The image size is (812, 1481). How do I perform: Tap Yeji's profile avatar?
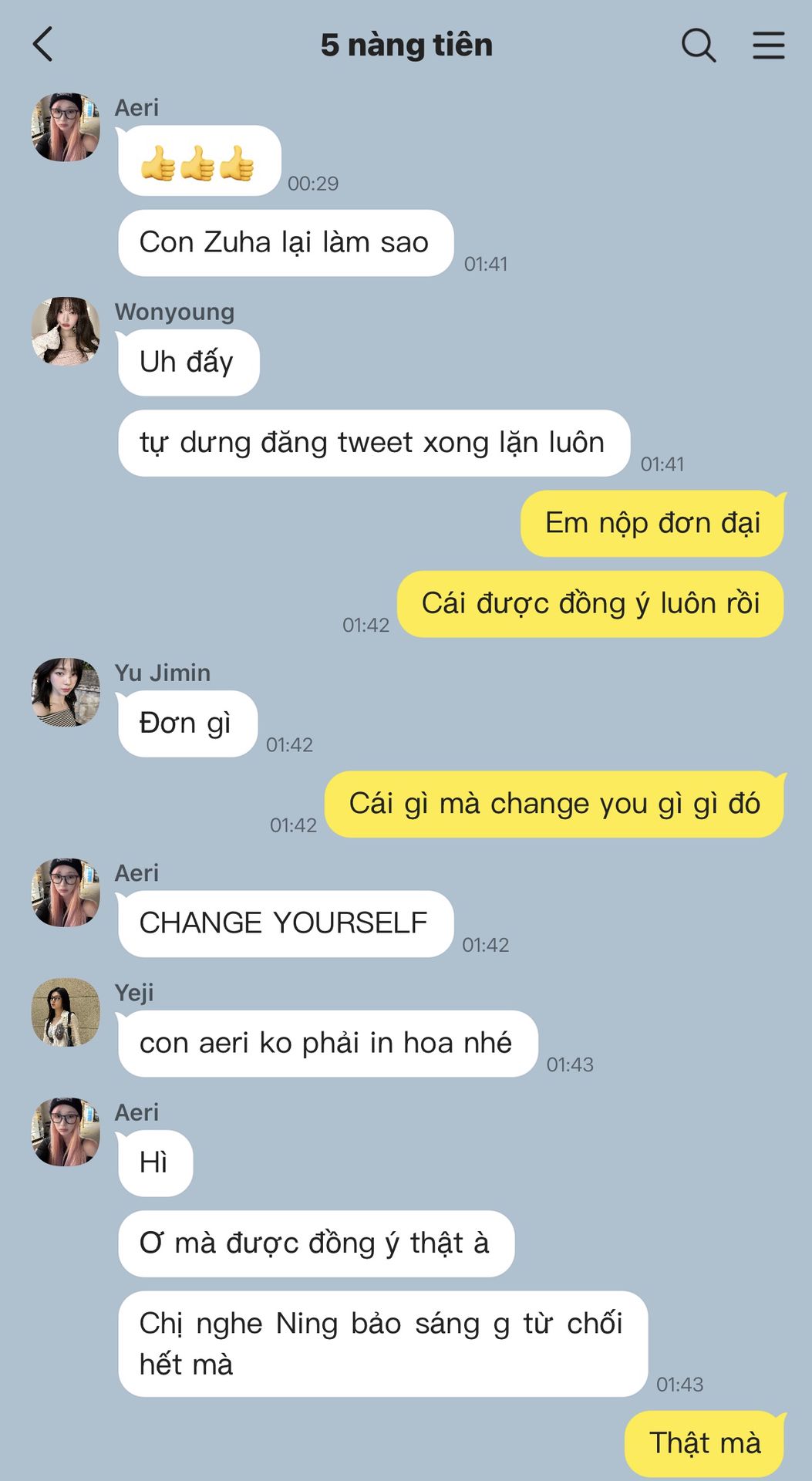point(66,1012)
